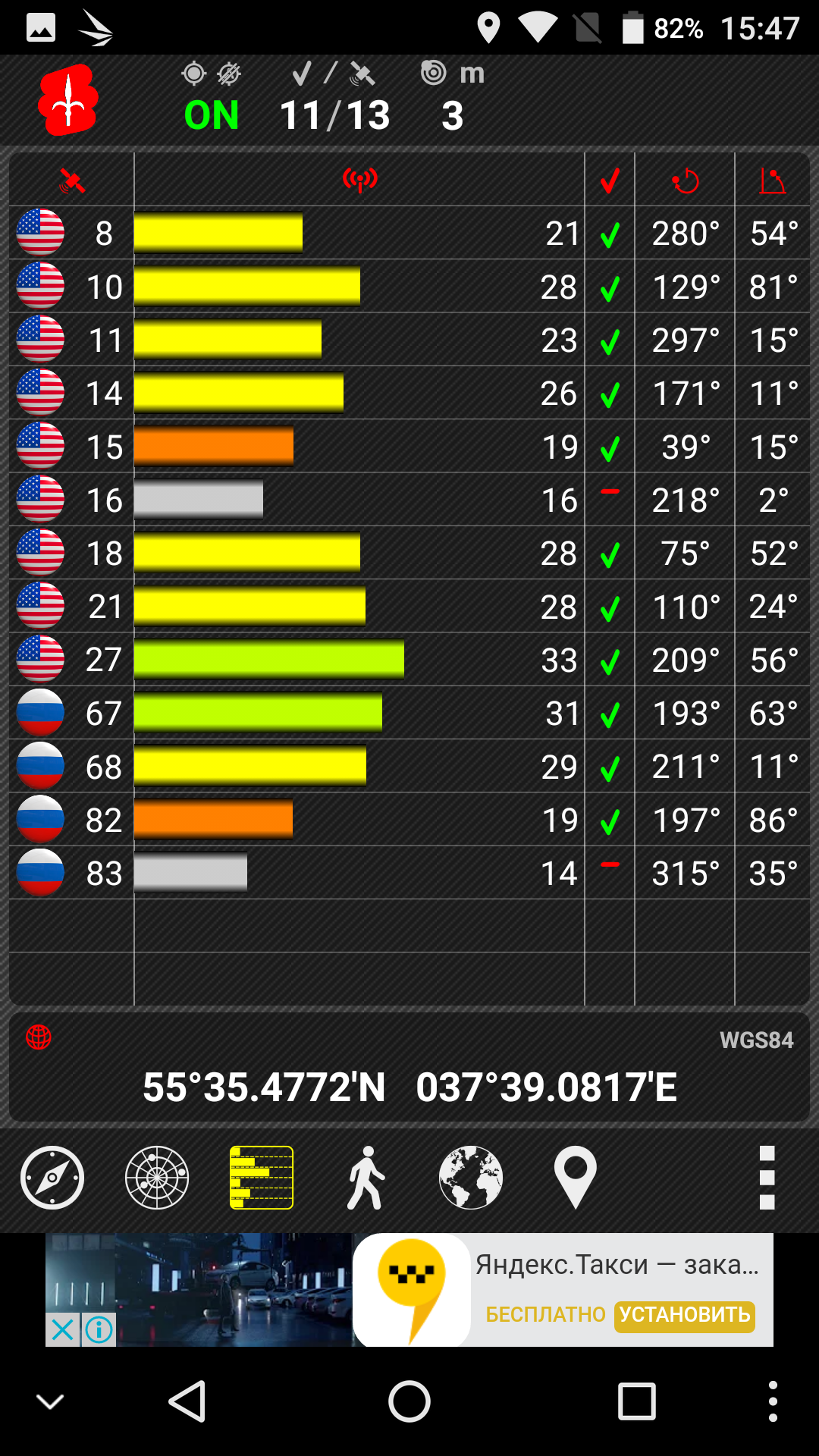Open the walking speed view

click(366, 1178)
